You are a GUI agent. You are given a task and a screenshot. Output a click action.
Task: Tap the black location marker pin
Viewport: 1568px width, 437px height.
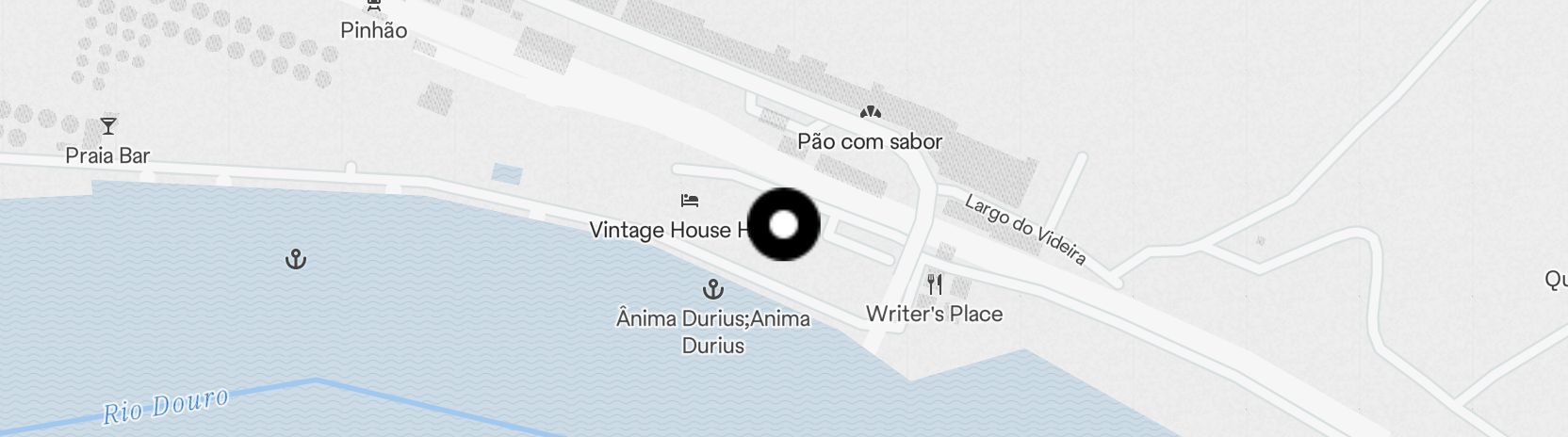pyautogui.click(x=783, y=225)
